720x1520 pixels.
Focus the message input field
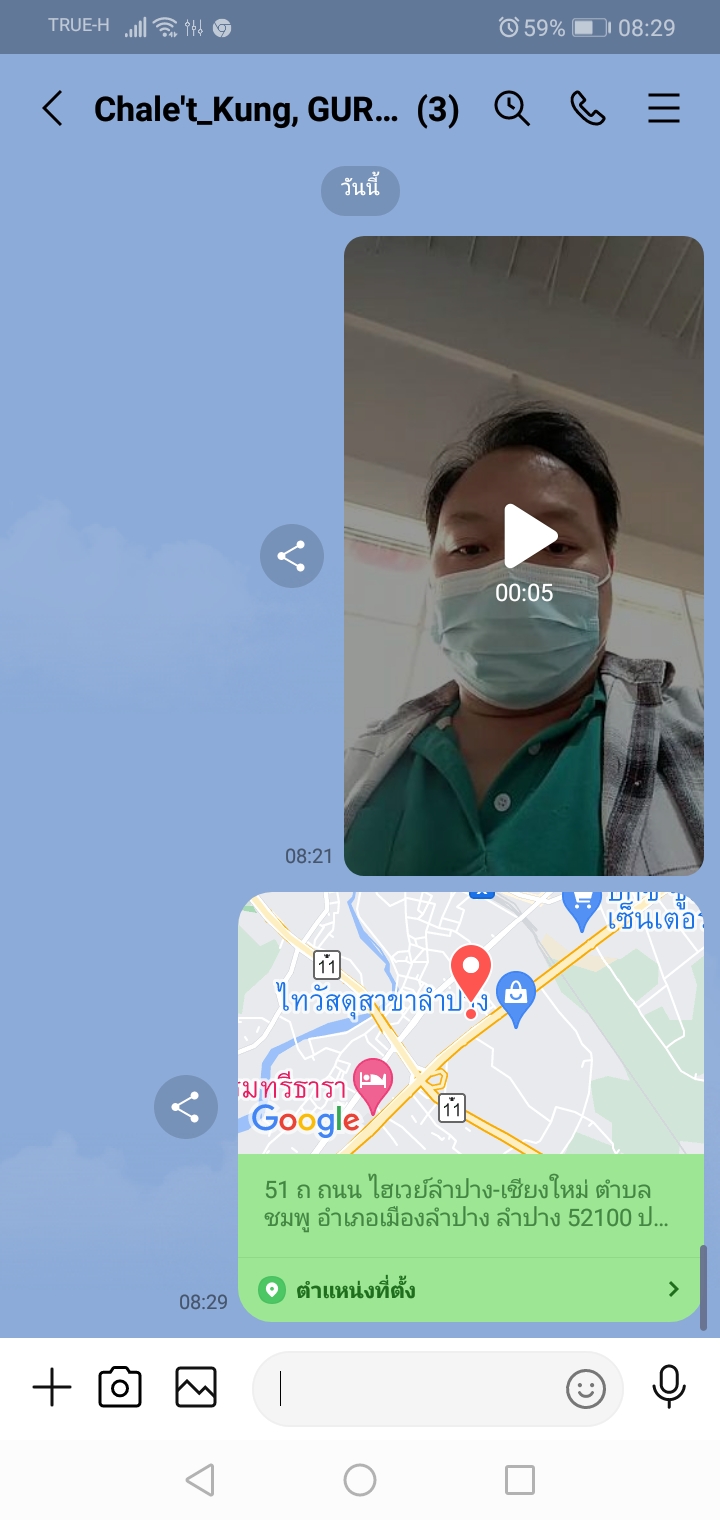coord(410,1388)
